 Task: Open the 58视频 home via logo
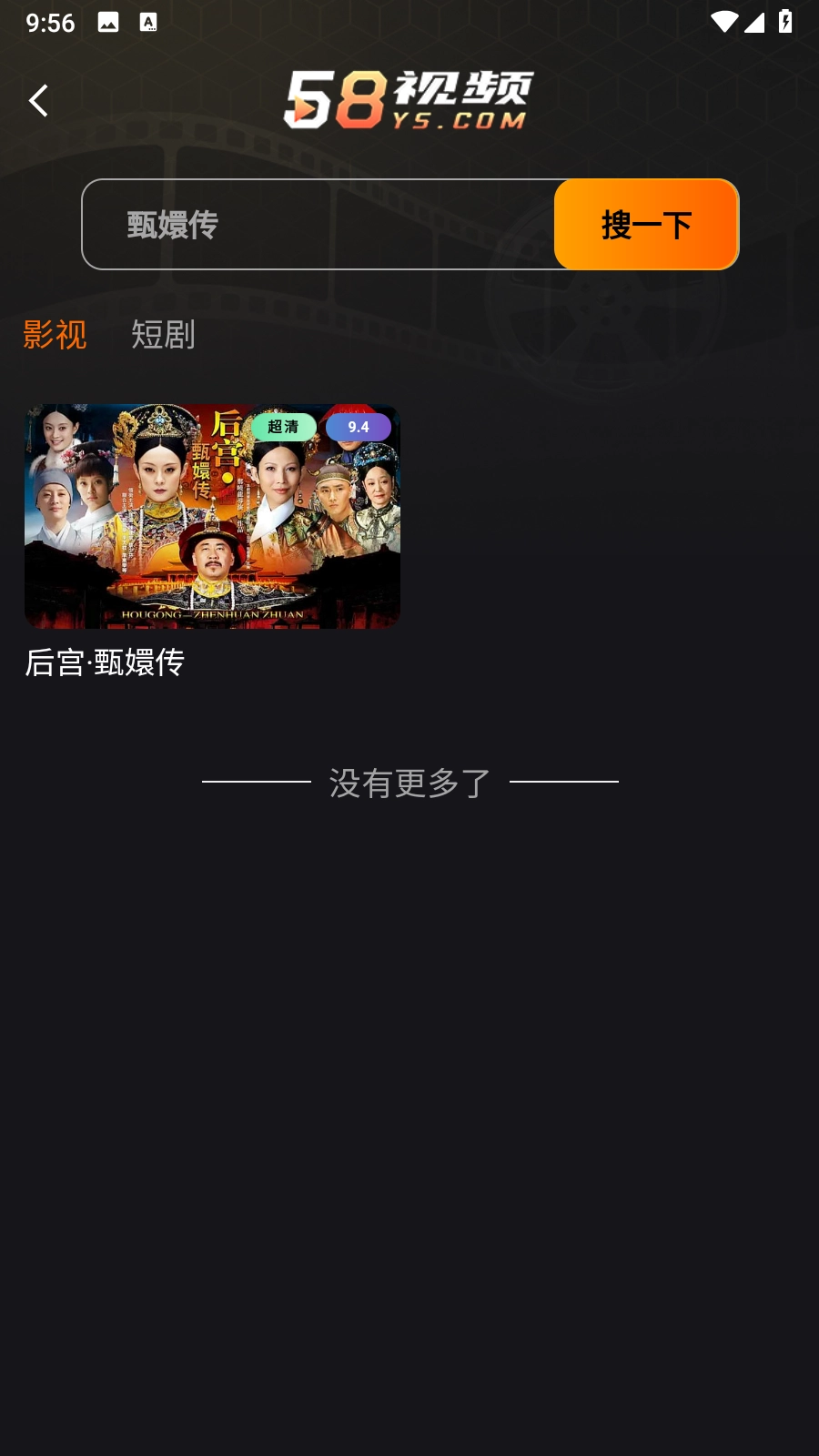tap(409, 98)
